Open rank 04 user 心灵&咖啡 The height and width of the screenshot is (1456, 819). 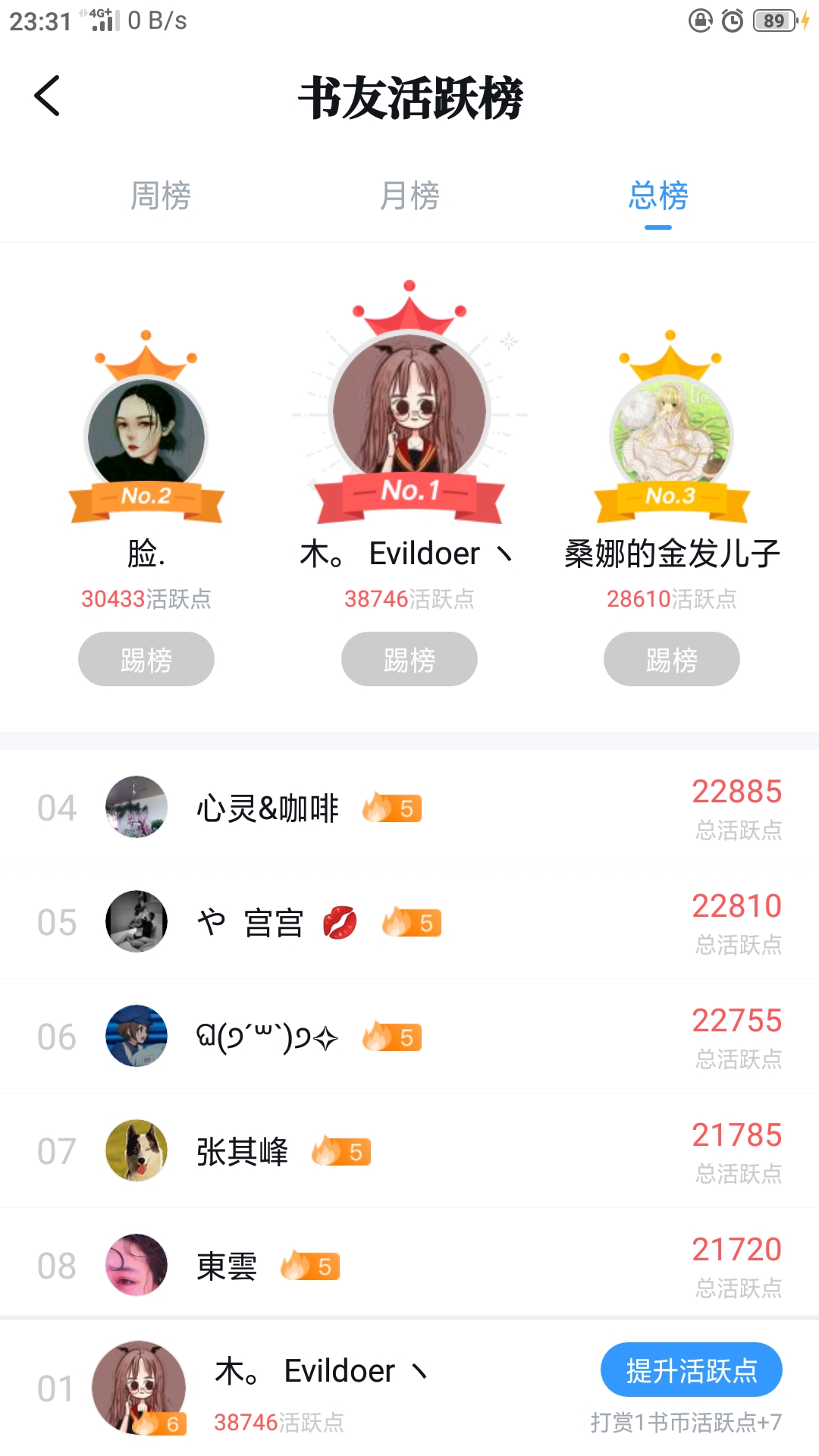268,808
